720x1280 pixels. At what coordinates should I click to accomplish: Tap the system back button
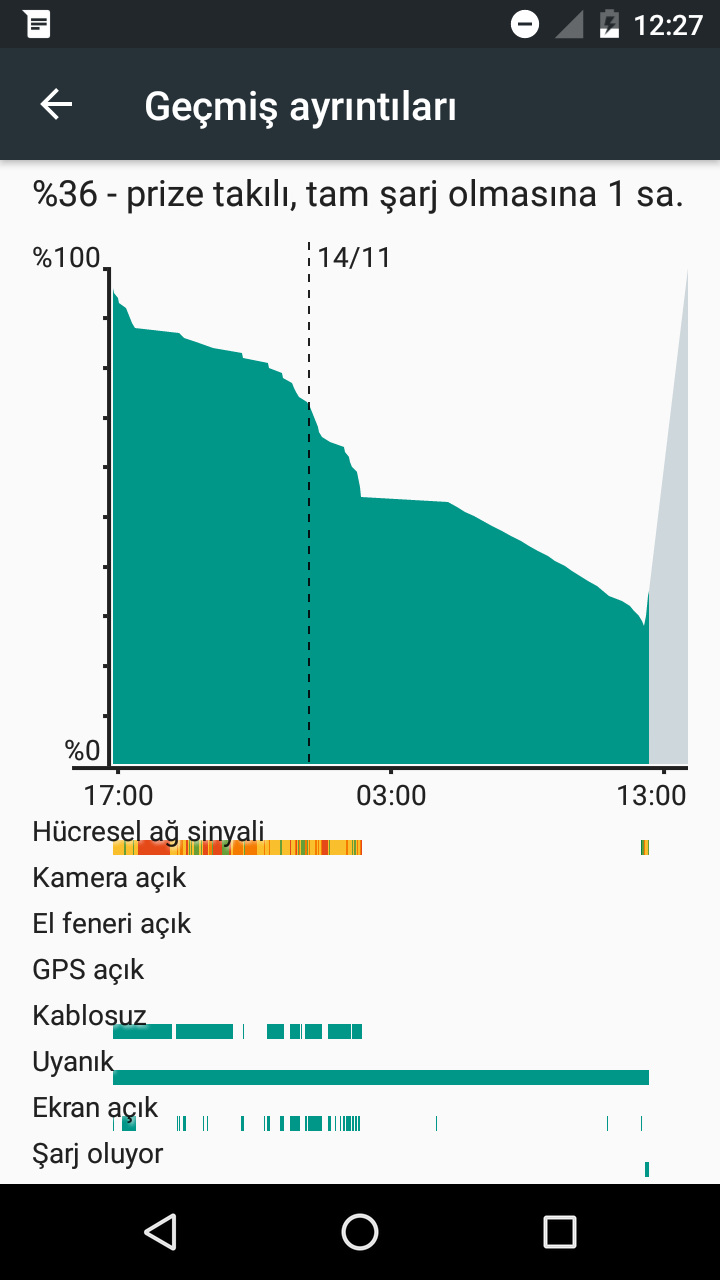coord(160,1232)
